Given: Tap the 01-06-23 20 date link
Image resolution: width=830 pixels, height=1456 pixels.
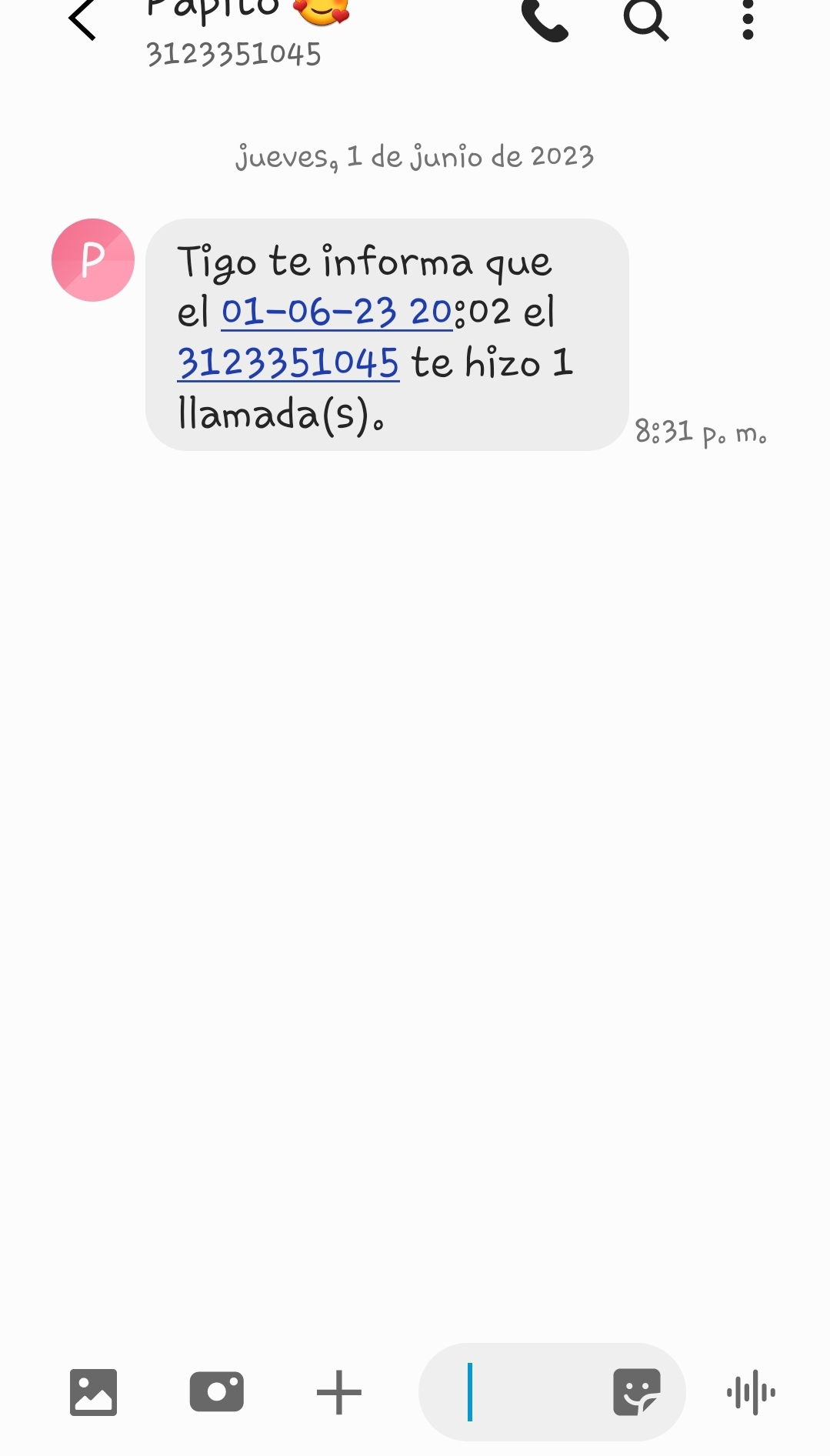Looking at the screenshot, I should [x=337, y=312].
